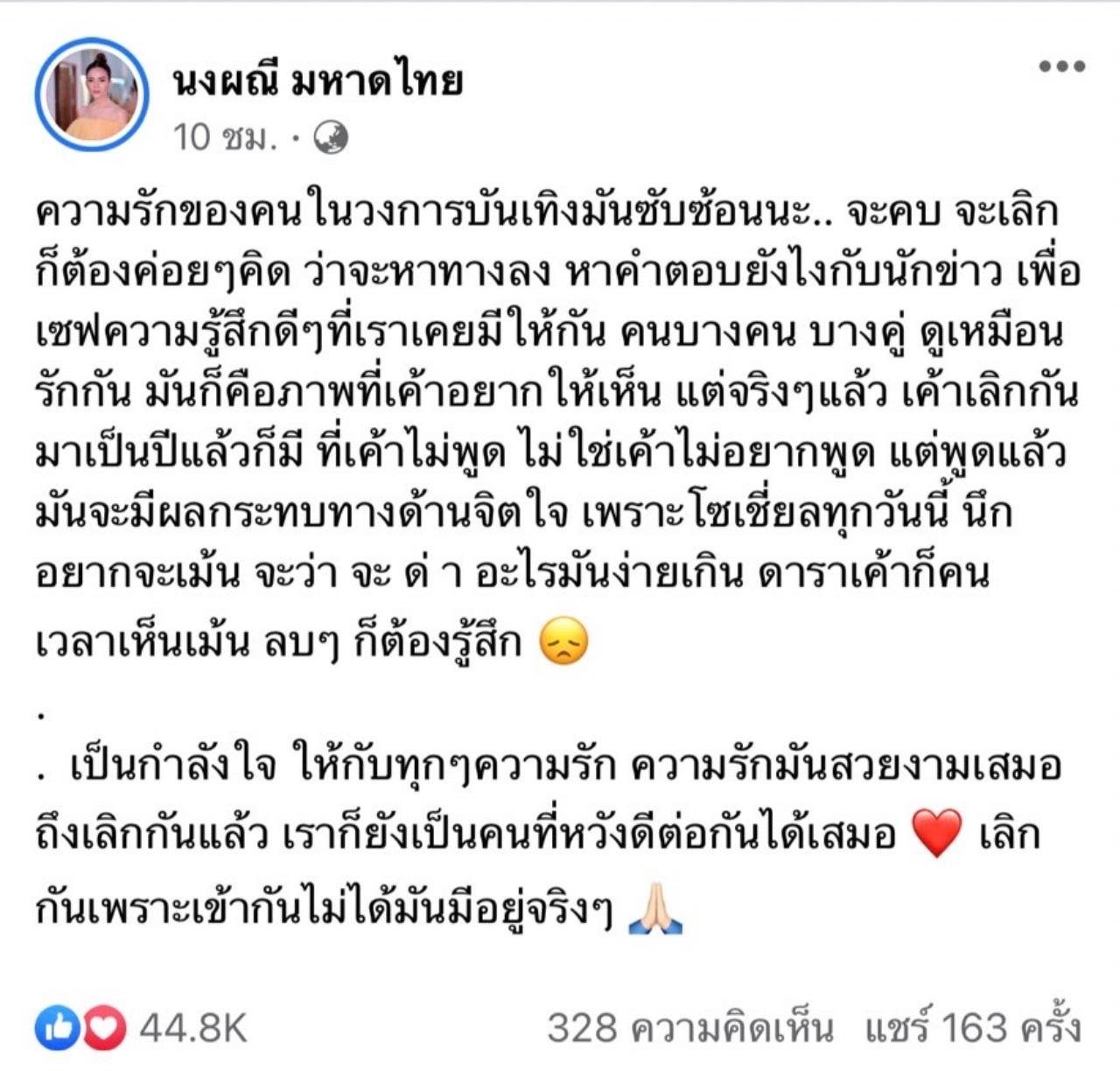1120x1071 pixels.
Task: Open the post's three-dot options menu
Action: 1061,66
